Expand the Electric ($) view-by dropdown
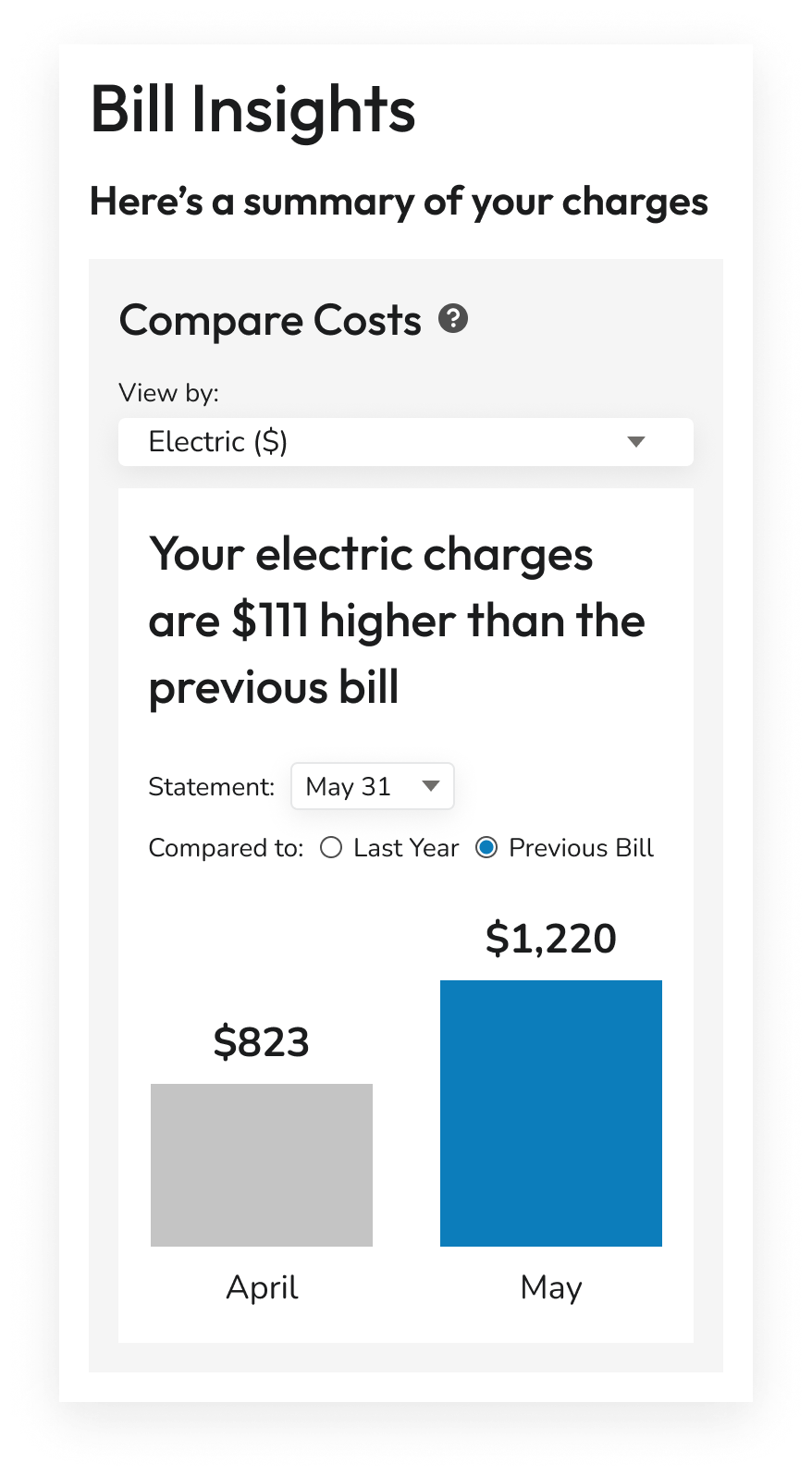 tap(405, 442)
